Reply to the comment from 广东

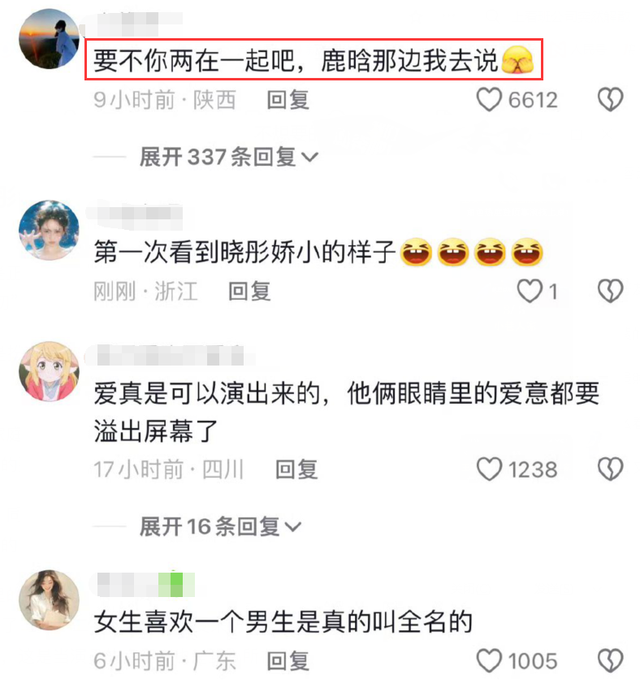[288, 660]
